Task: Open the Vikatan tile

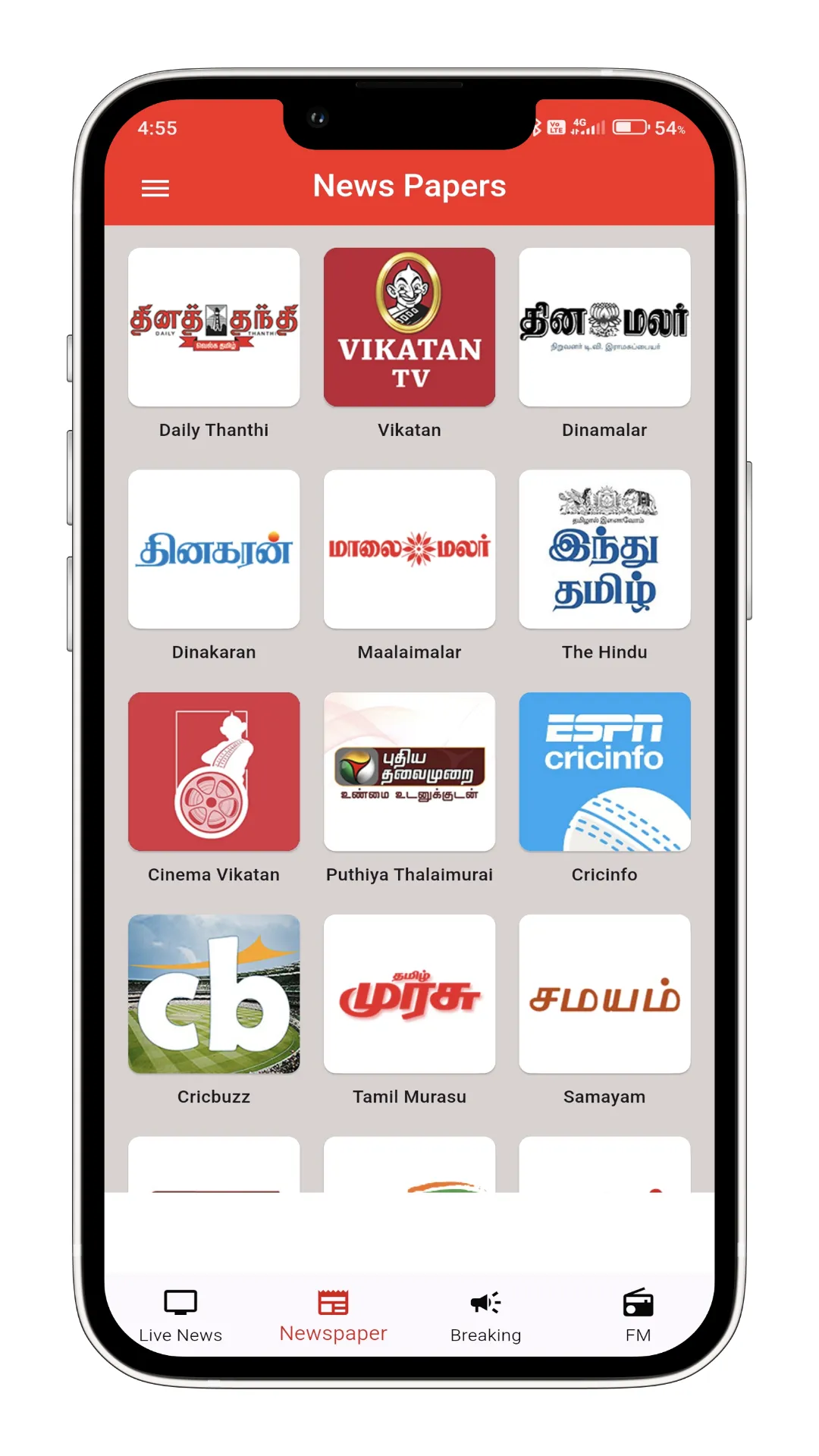Action: pos(409,328)
